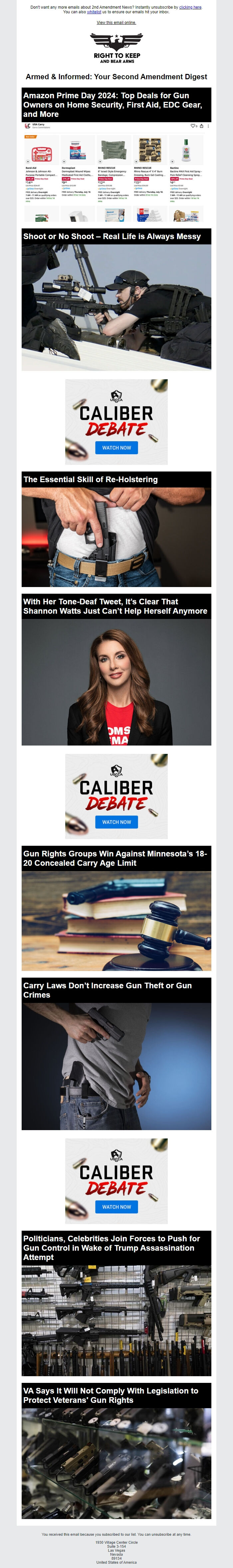233x1568 pixels.
Task: Read 'The Essential Skill of Re-Holstering'
Action: click(x=91, y=479)
